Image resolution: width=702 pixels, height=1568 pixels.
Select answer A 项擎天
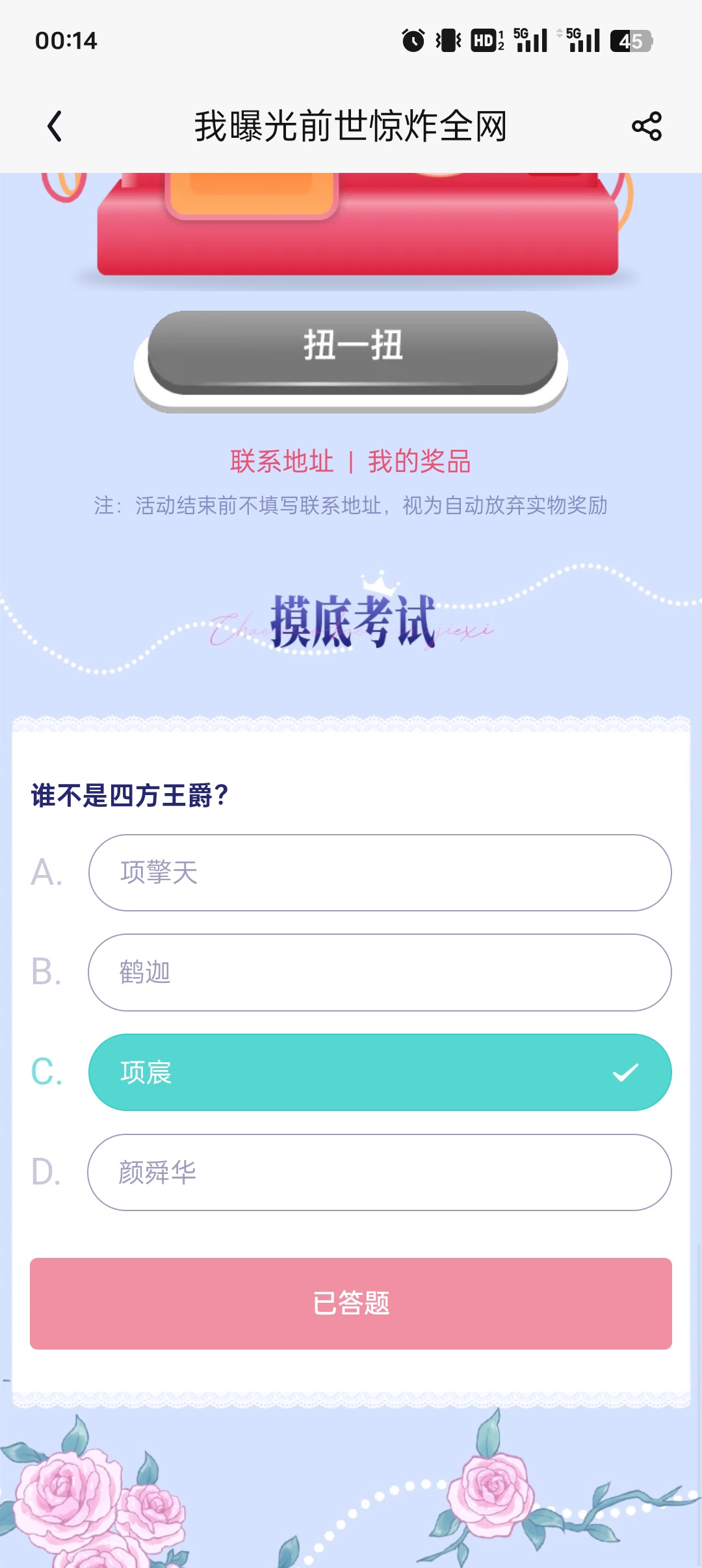click(380, 872)
